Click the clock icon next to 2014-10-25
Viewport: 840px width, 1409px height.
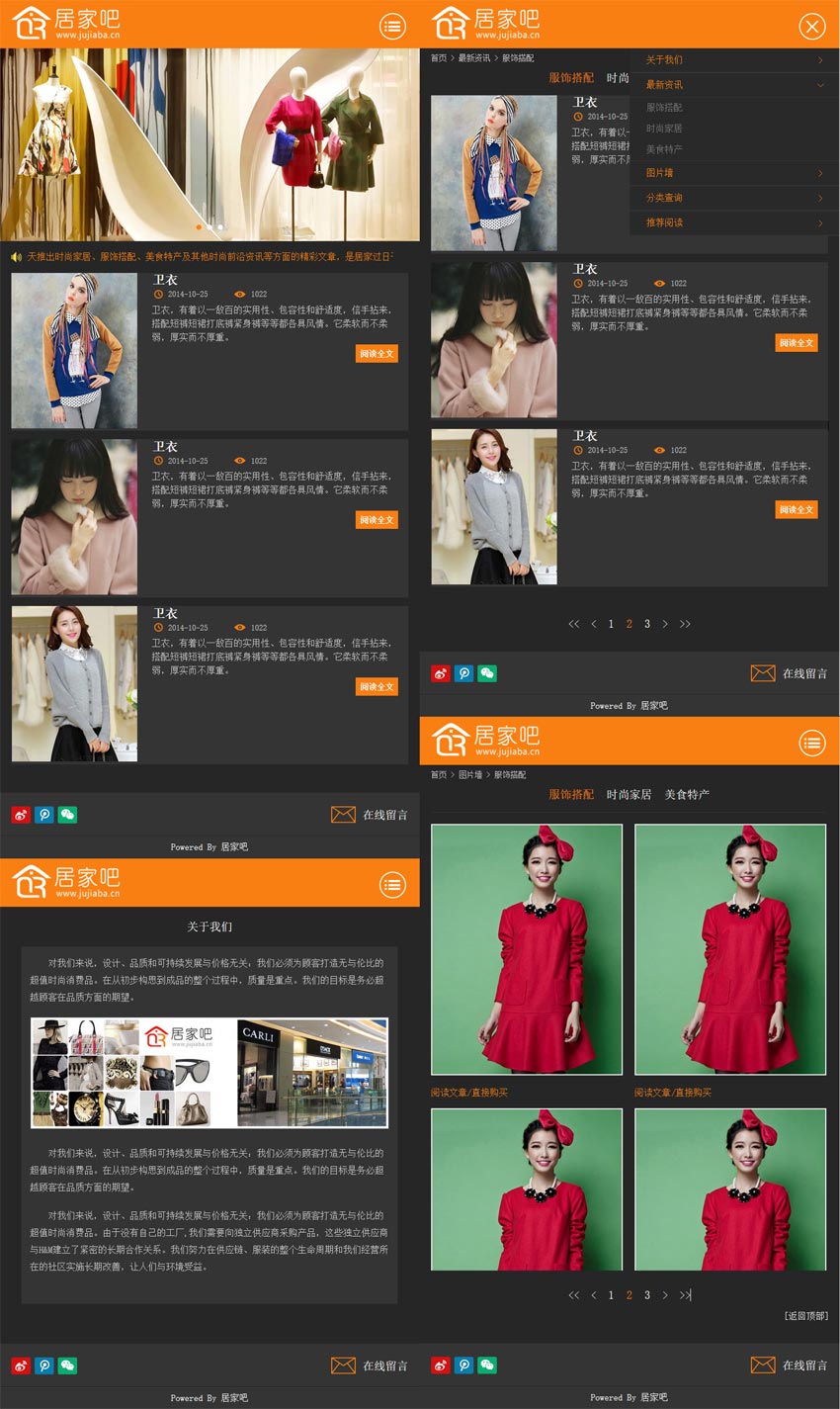[x=160, y=296]
